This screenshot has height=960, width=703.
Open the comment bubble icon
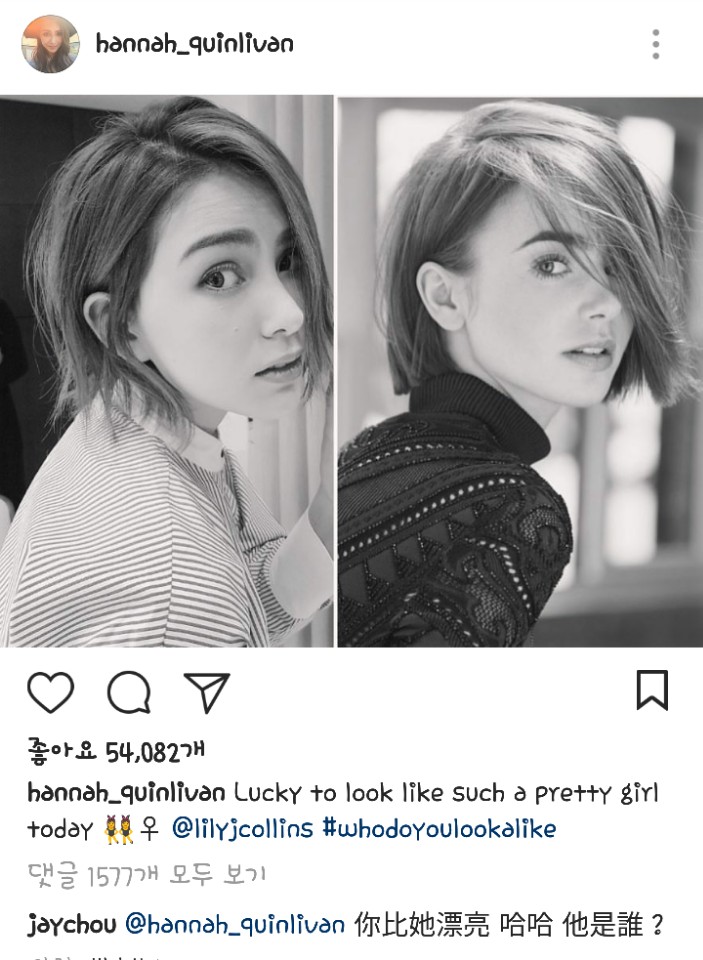[x=128, y=692]
